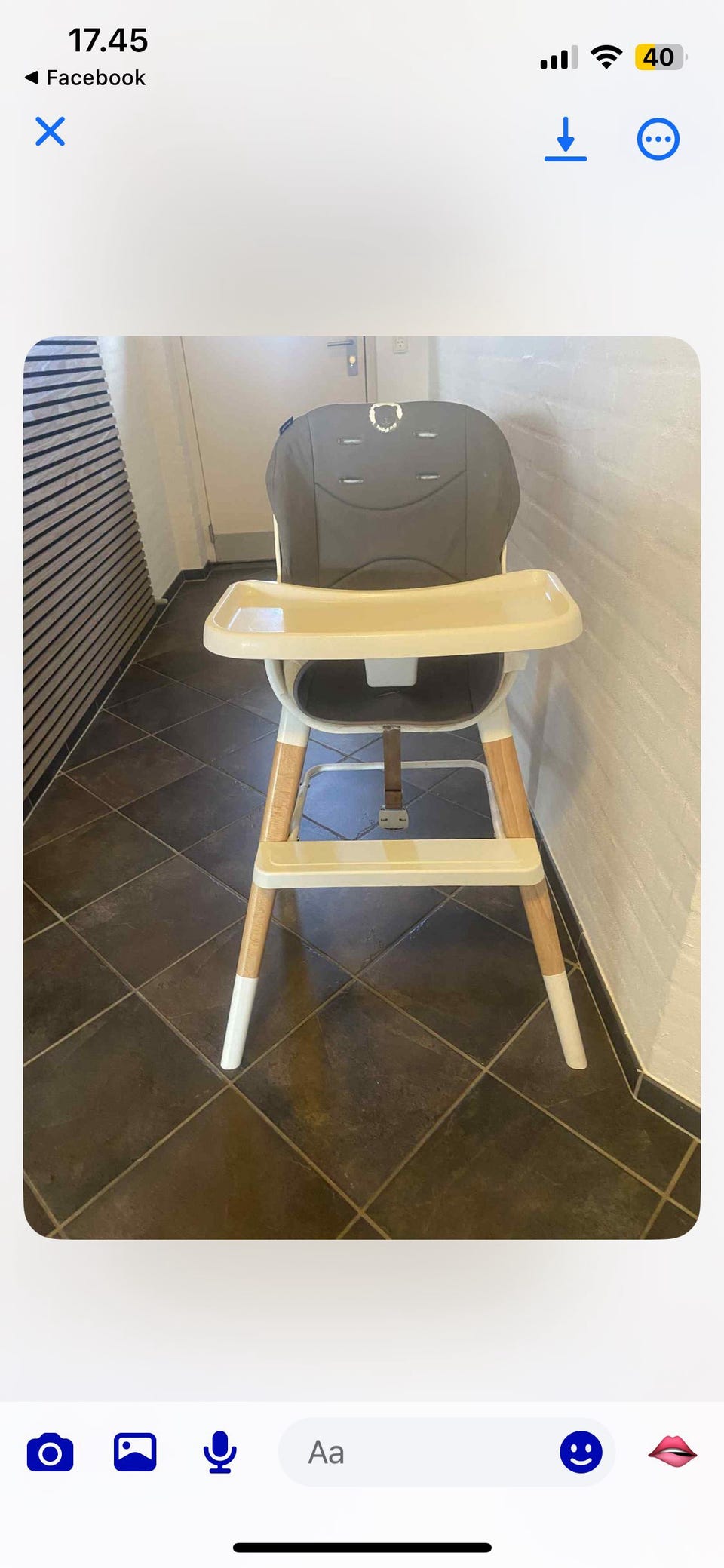Screen dimensions: 724x1568
Task: Download the high chair photo
Action: point(566,139)
